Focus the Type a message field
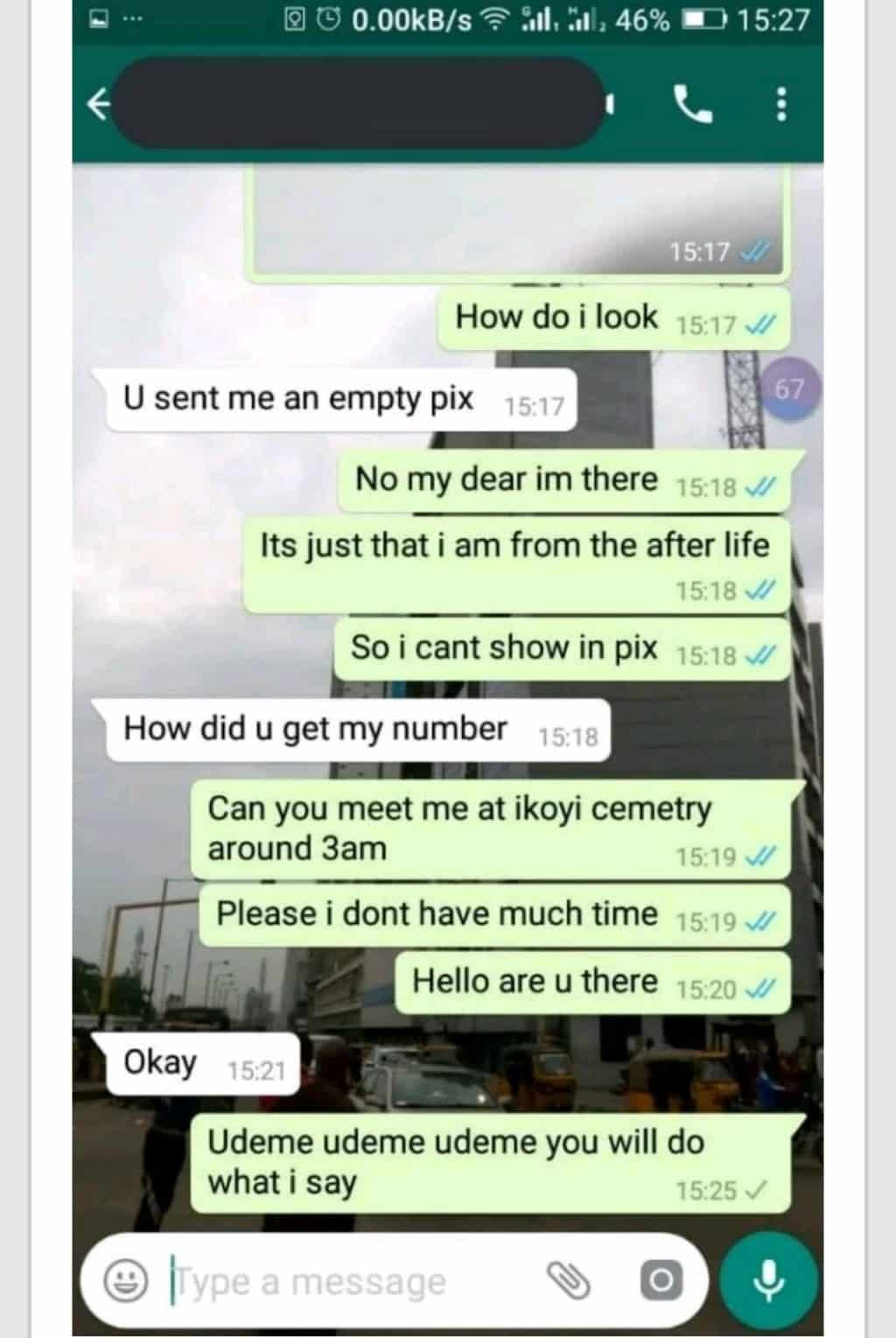Screen dimensions: 896x1338 [350, 1282]
